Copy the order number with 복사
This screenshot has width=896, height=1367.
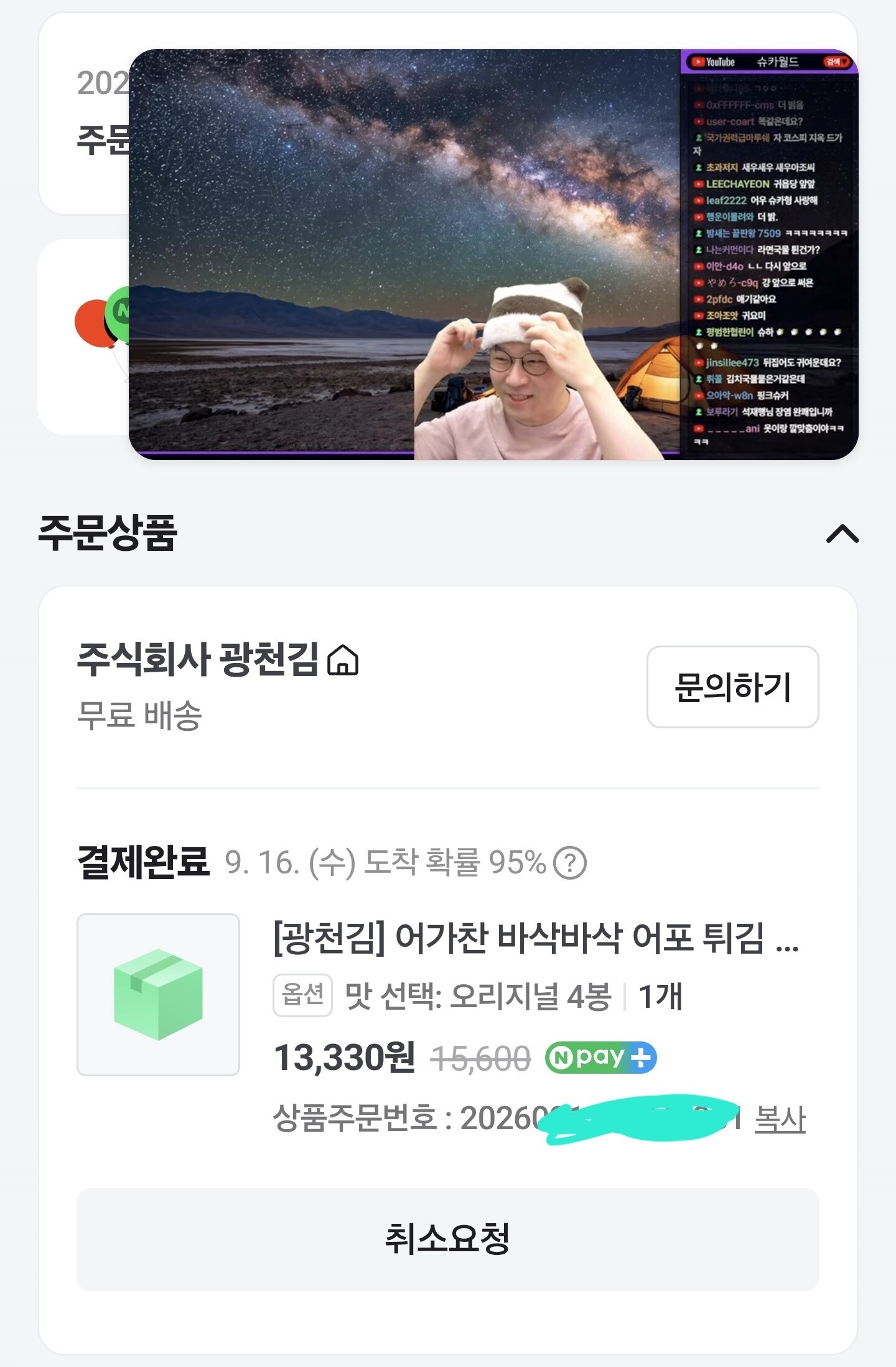[780, 1119]
